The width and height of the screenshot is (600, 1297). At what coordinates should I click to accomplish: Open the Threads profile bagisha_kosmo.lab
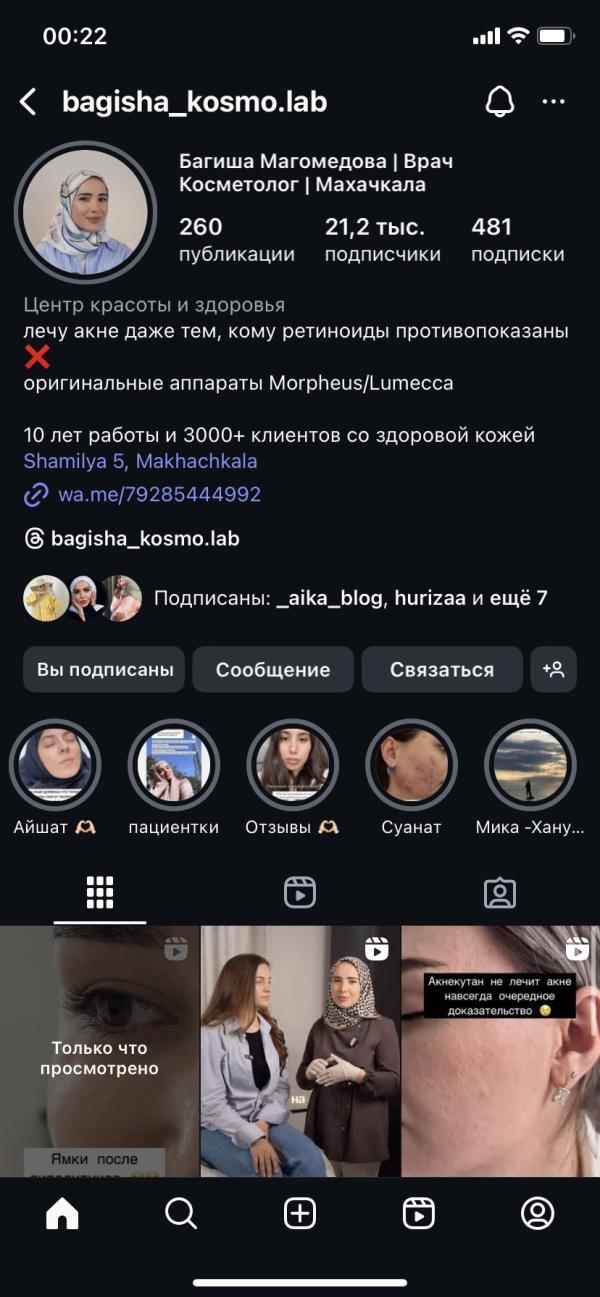click(x=144, y=539)
